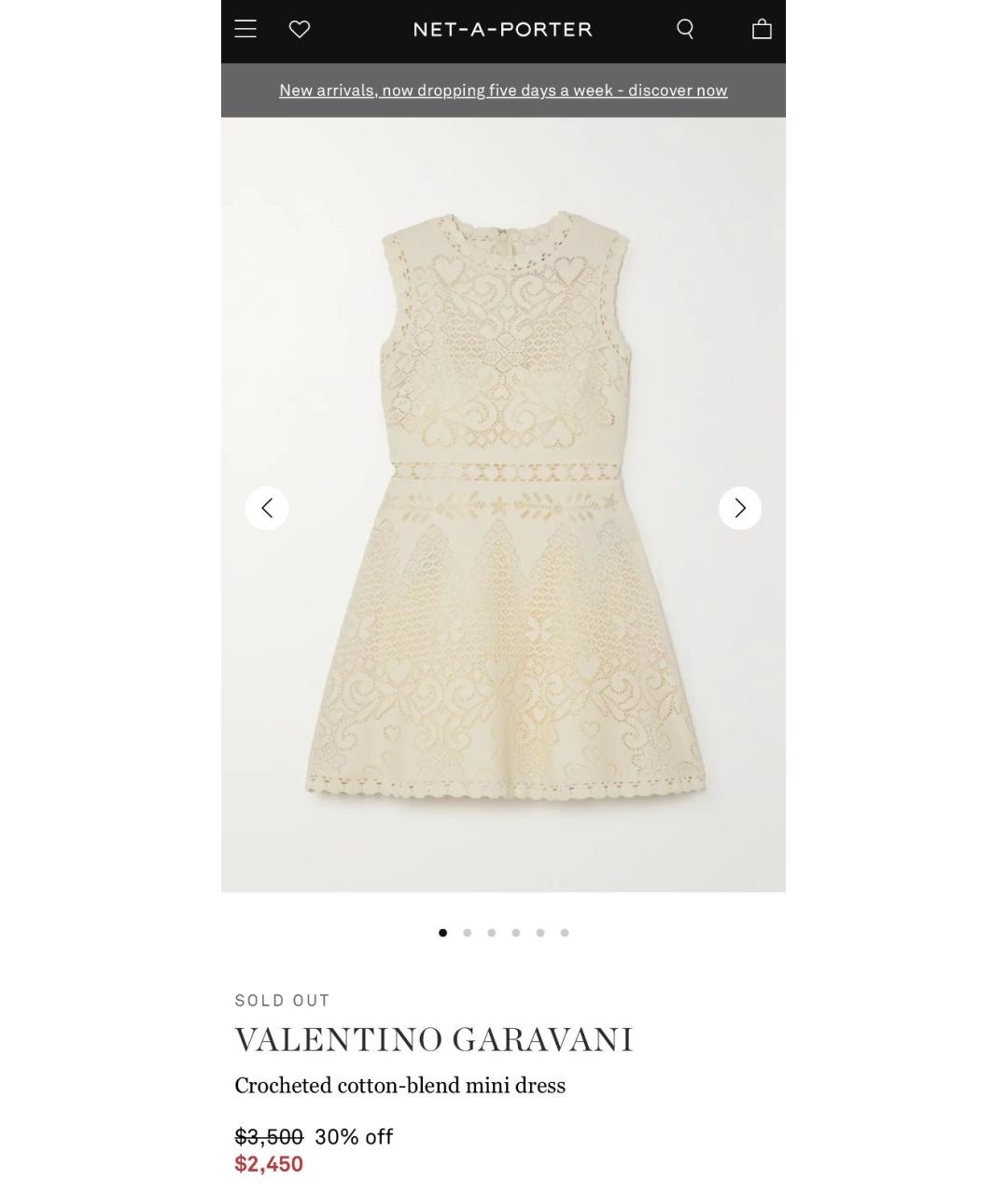
Task: Open the New arrivals discover now link
Action: (503, 91)
